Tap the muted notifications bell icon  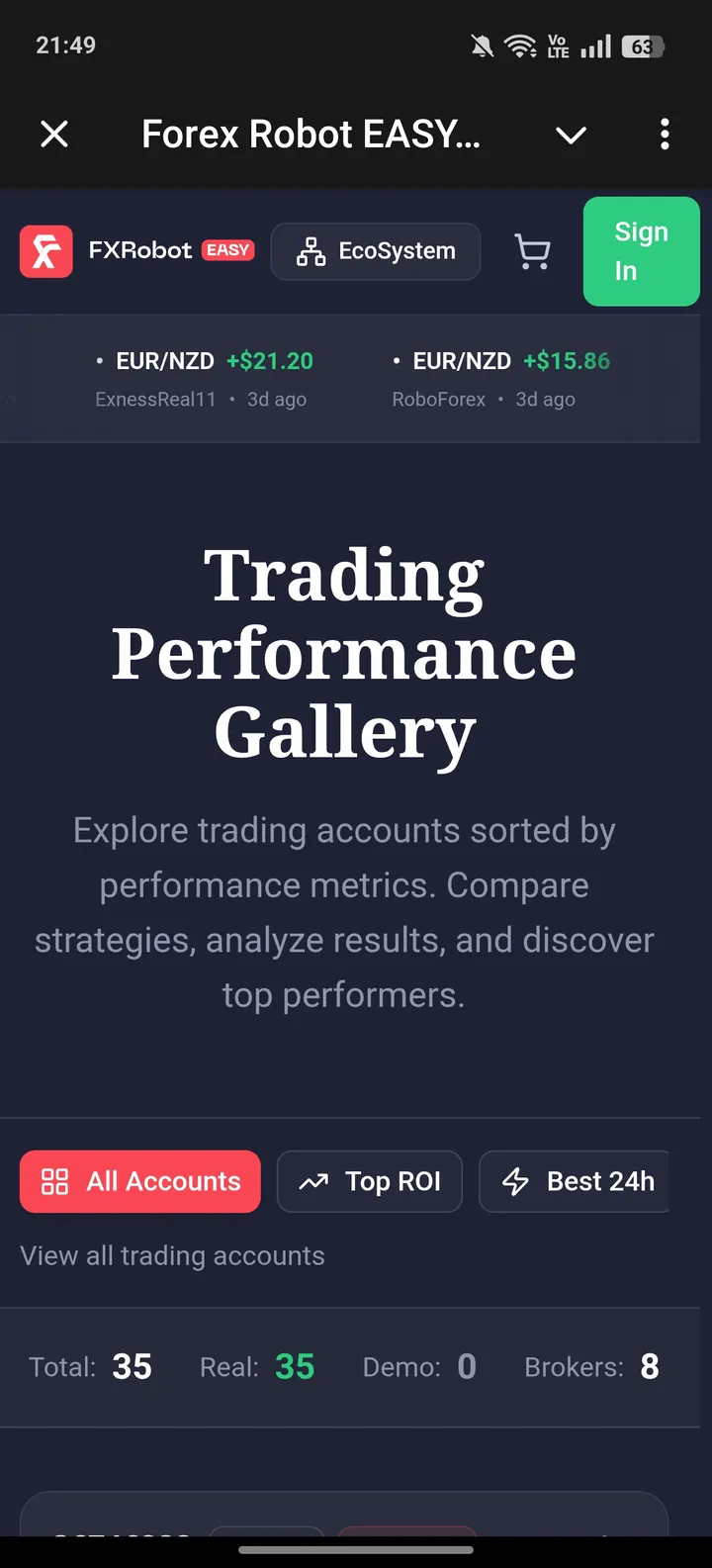pos(482,45)
